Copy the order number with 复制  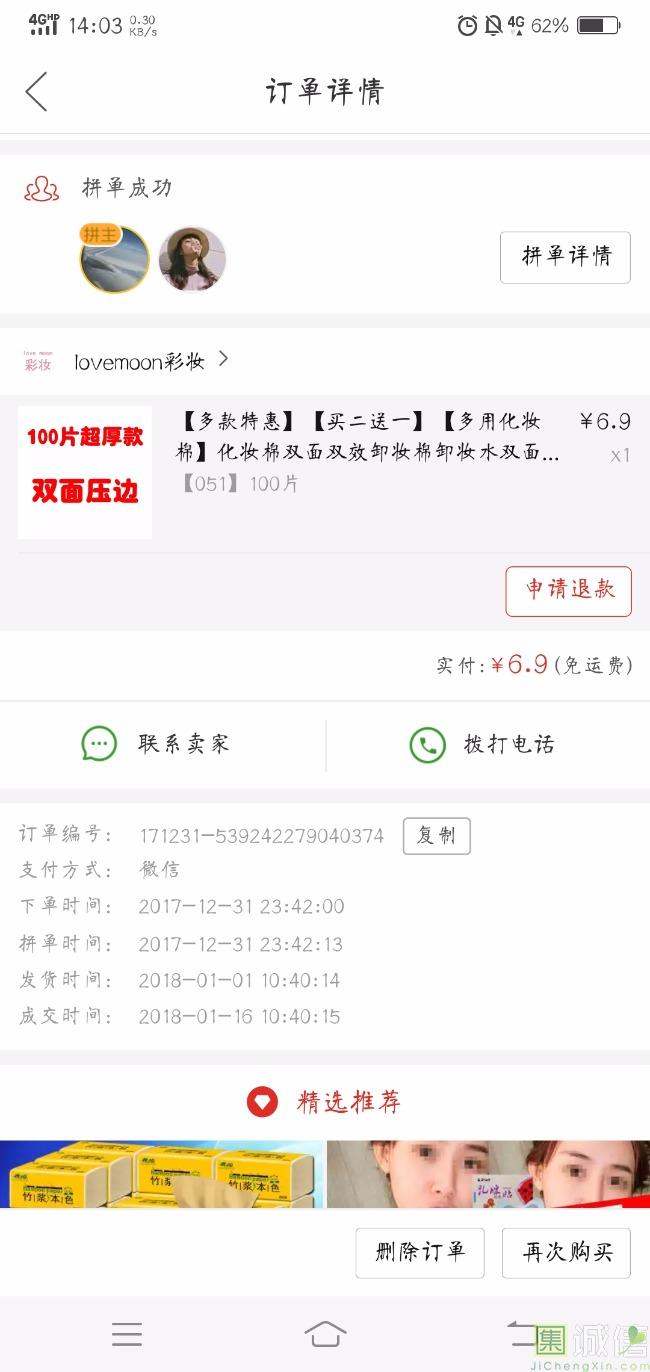pos(436,836)
